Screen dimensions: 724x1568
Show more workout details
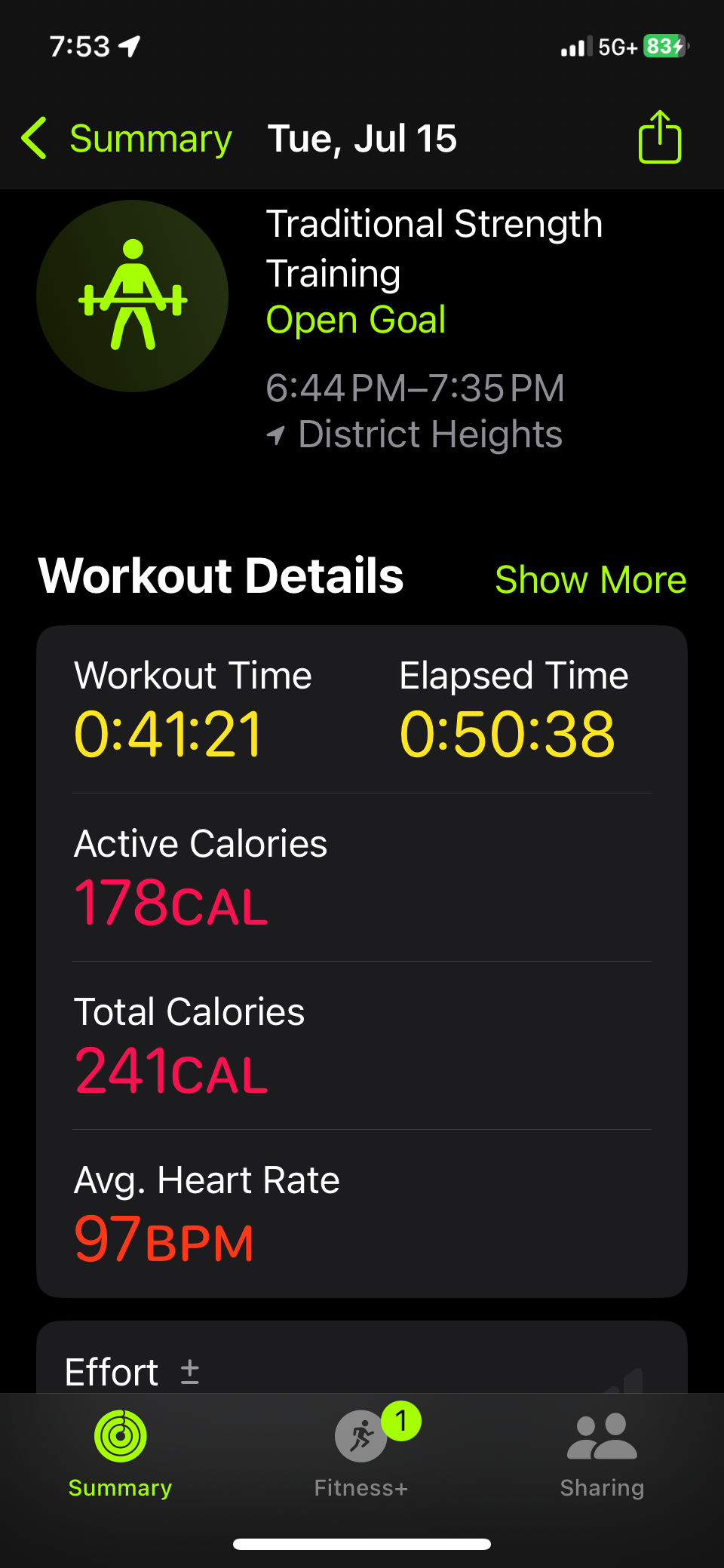[591, 579]
